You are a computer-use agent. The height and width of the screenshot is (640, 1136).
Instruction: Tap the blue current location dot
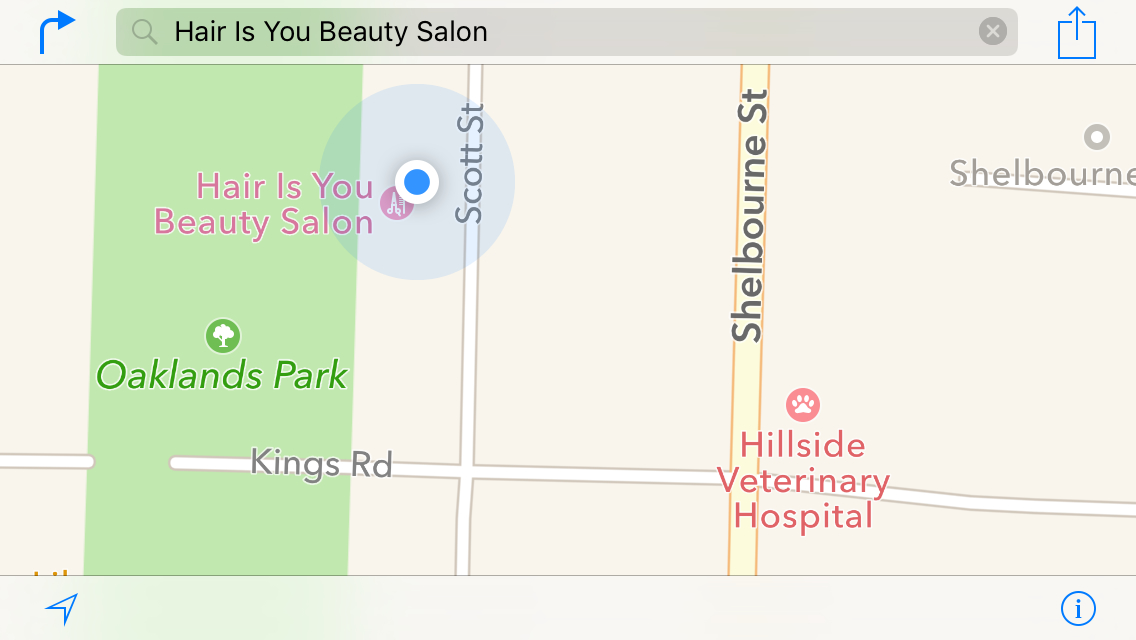(418, 182)
